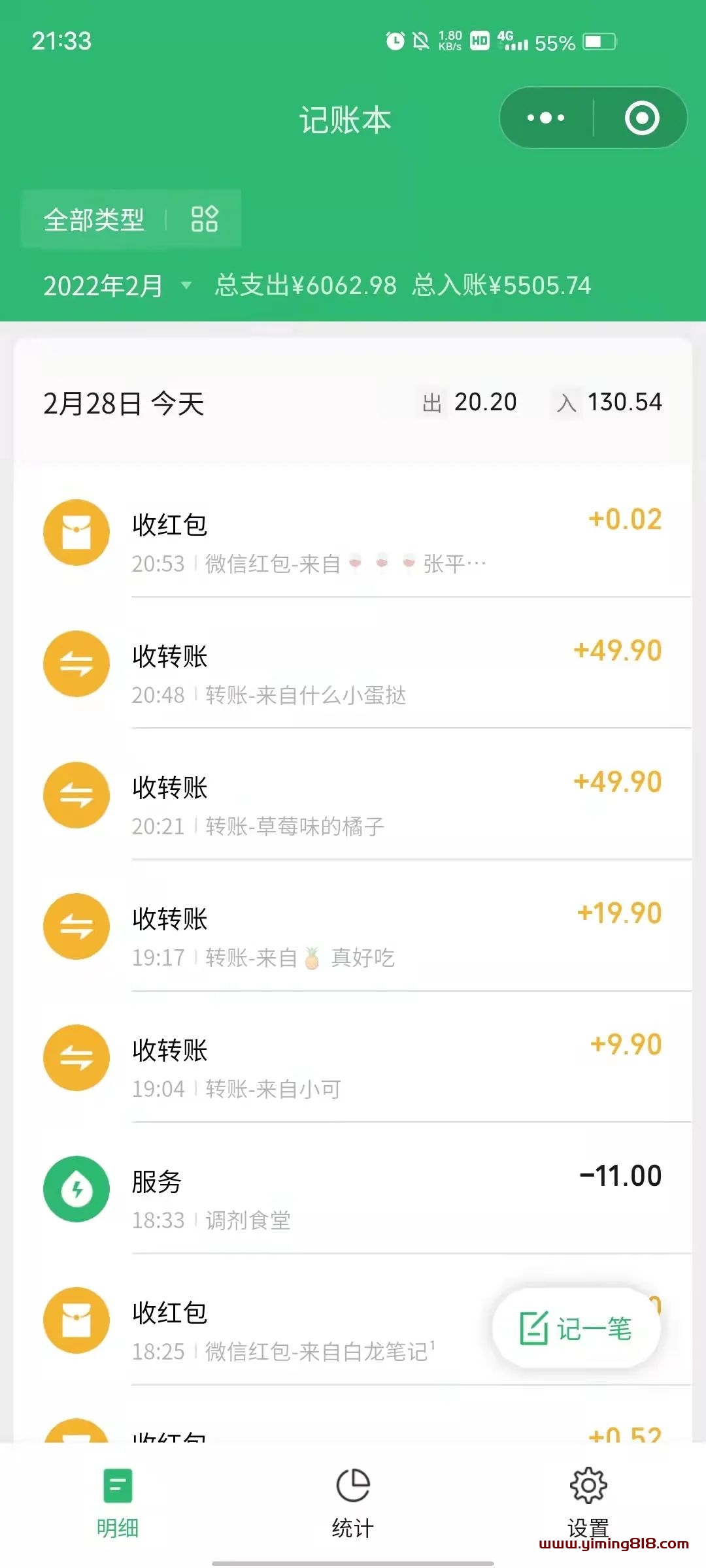The image size is (706, 1568).
Task: Change the month from 2022年2月
Action: click(118, 286)
